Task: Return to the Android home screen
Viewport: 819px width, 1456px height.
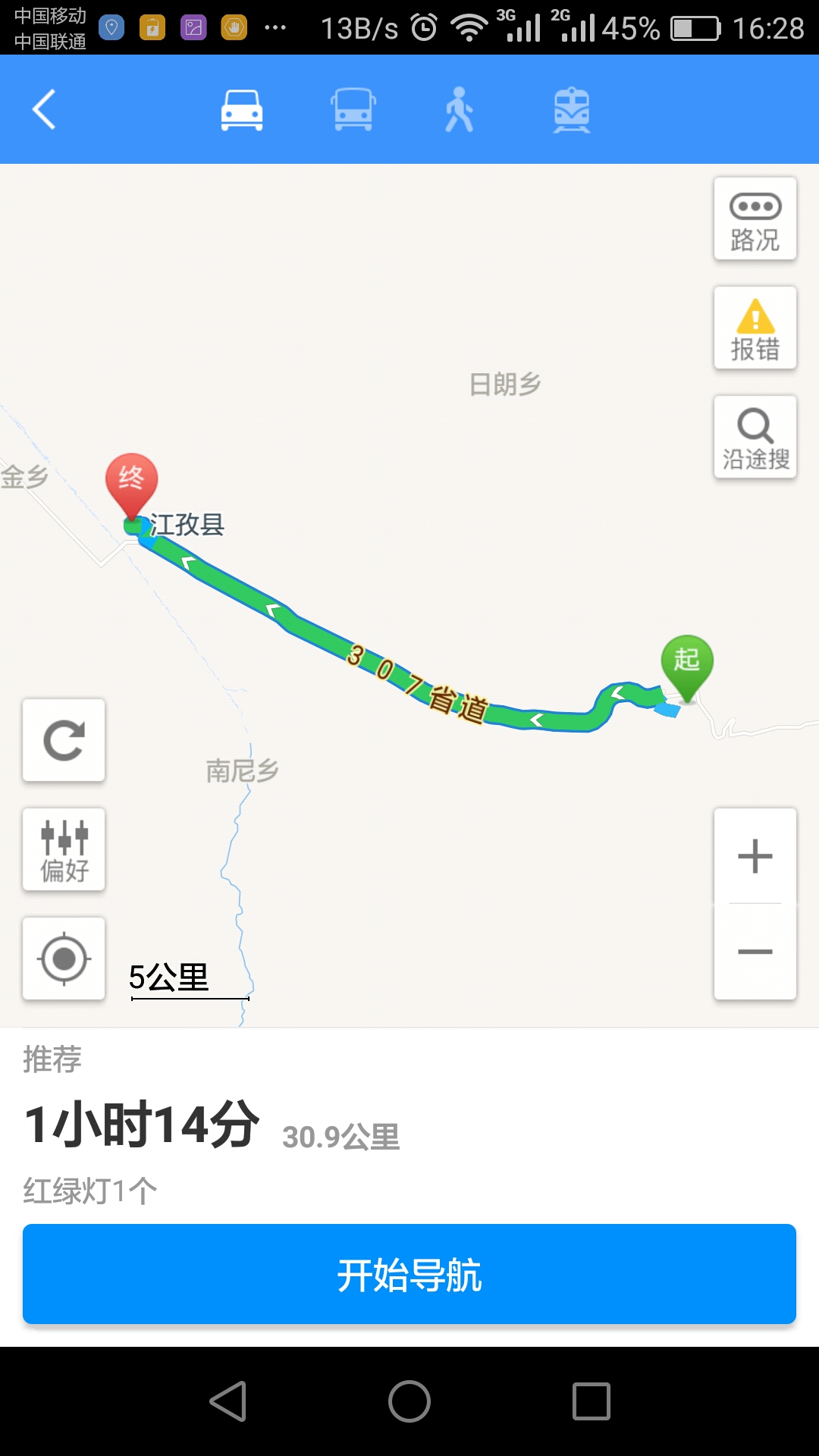Action: (x=409, y=1401)
